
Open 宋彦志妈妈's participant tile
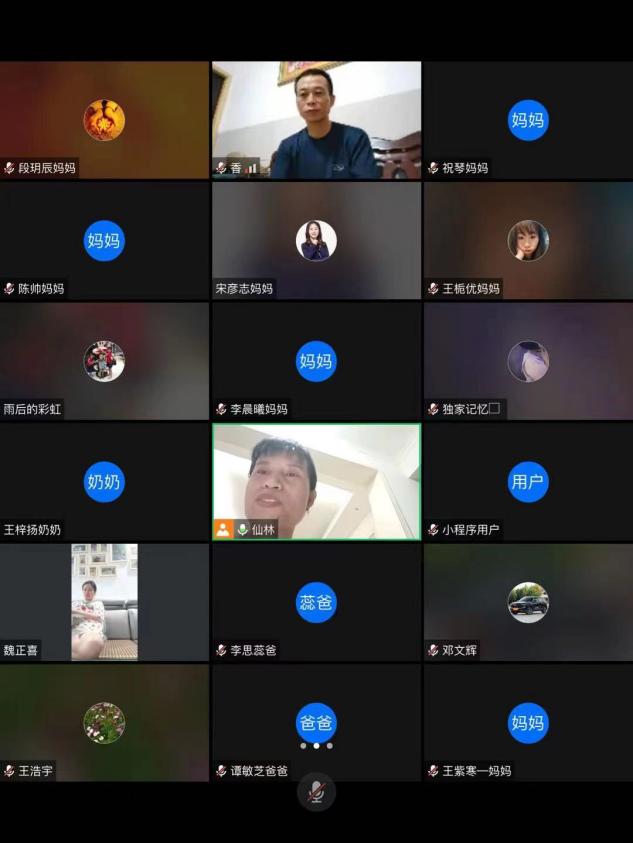coord(316,241)
